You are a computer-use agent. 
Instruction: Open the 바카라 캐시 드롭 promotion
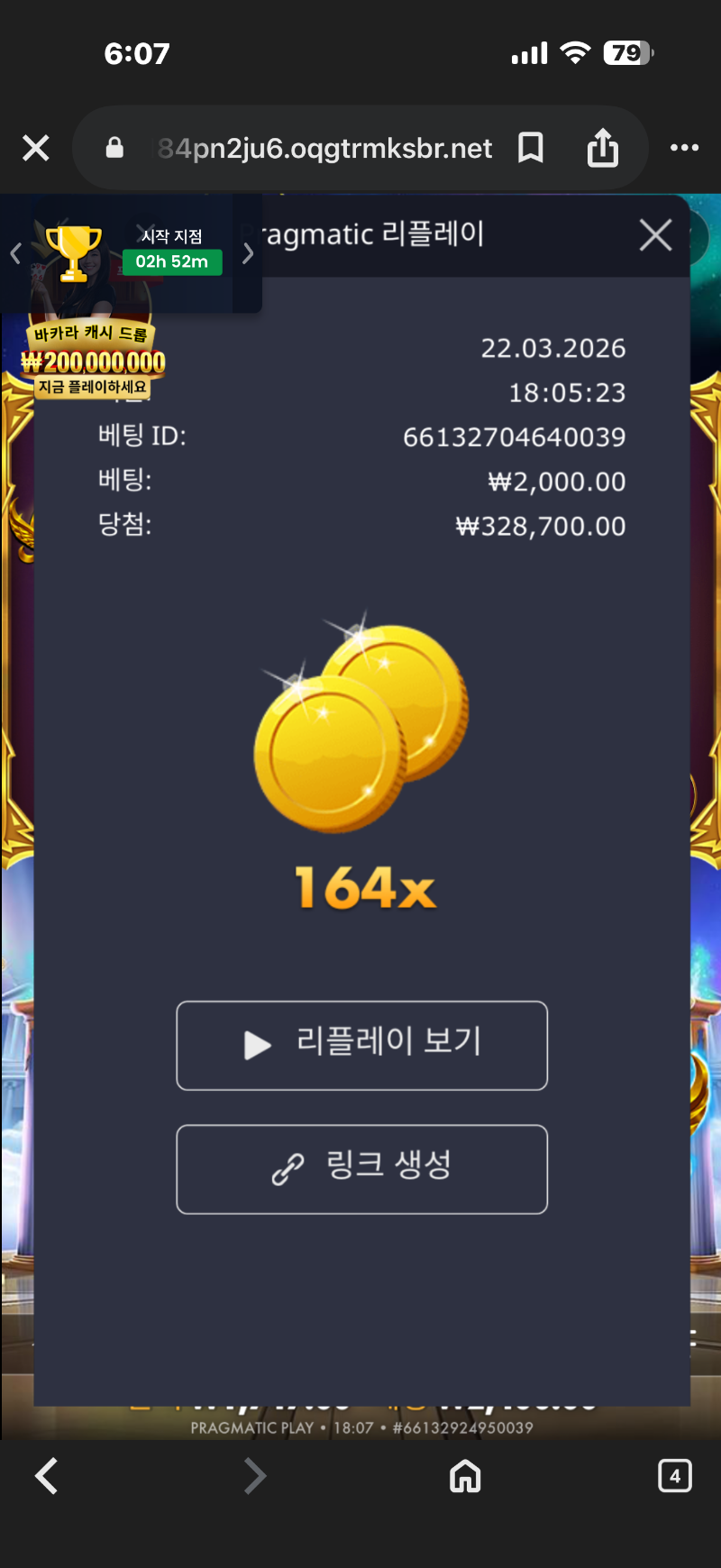pyautogui.click(x=93, y=361)
